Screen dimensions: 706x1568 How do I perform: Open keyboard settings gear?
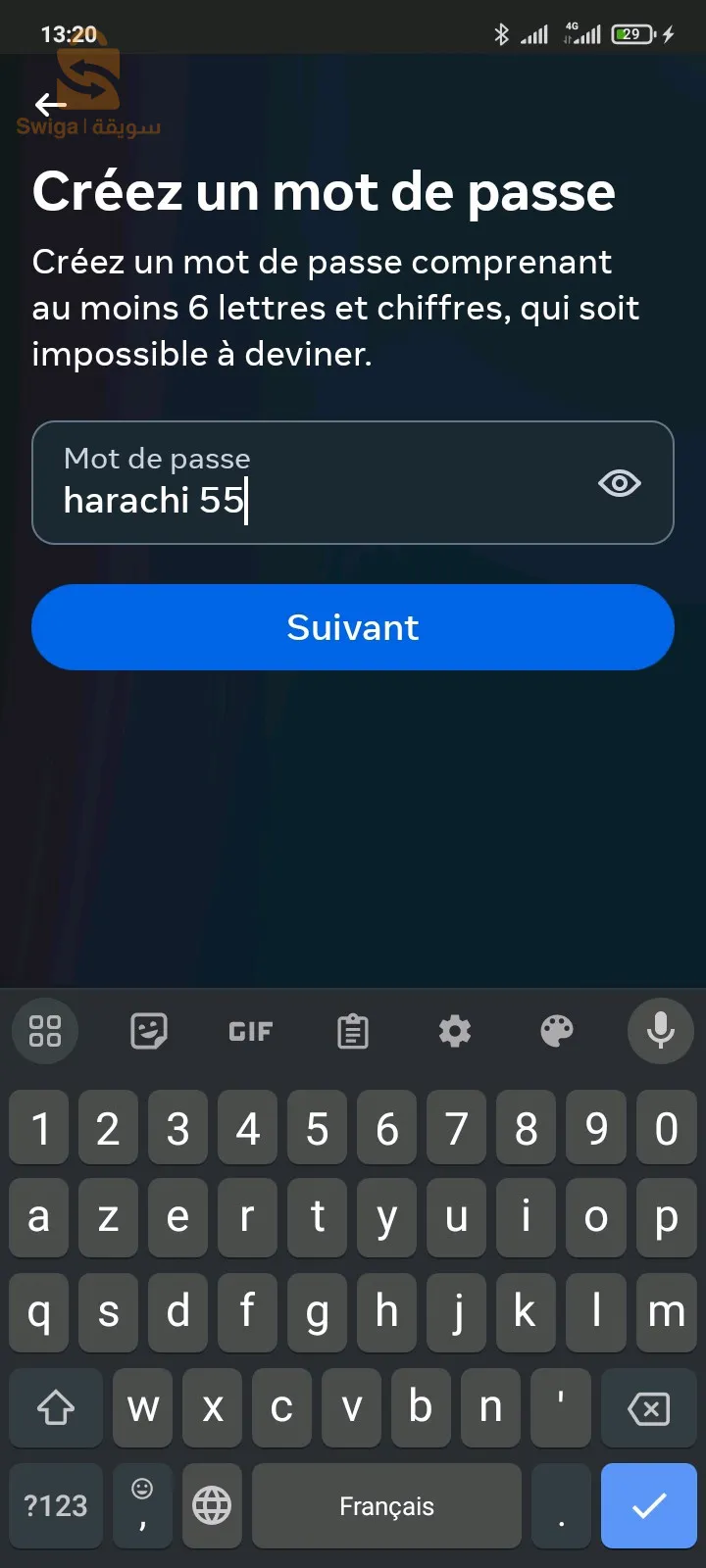pos(455,1031)
